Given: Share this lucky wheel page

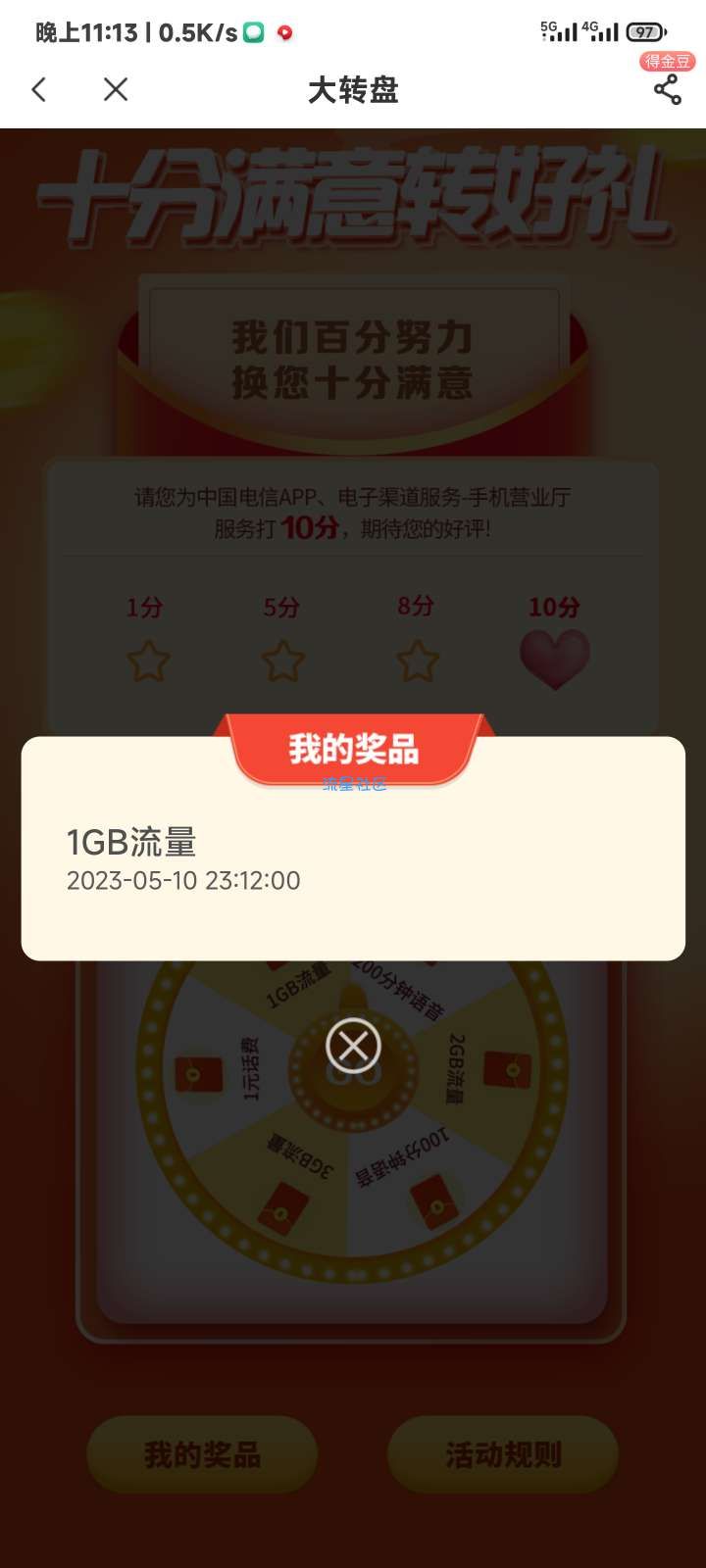Looking at the screenshot, I should pyautogui.click(x=667, y=90).
